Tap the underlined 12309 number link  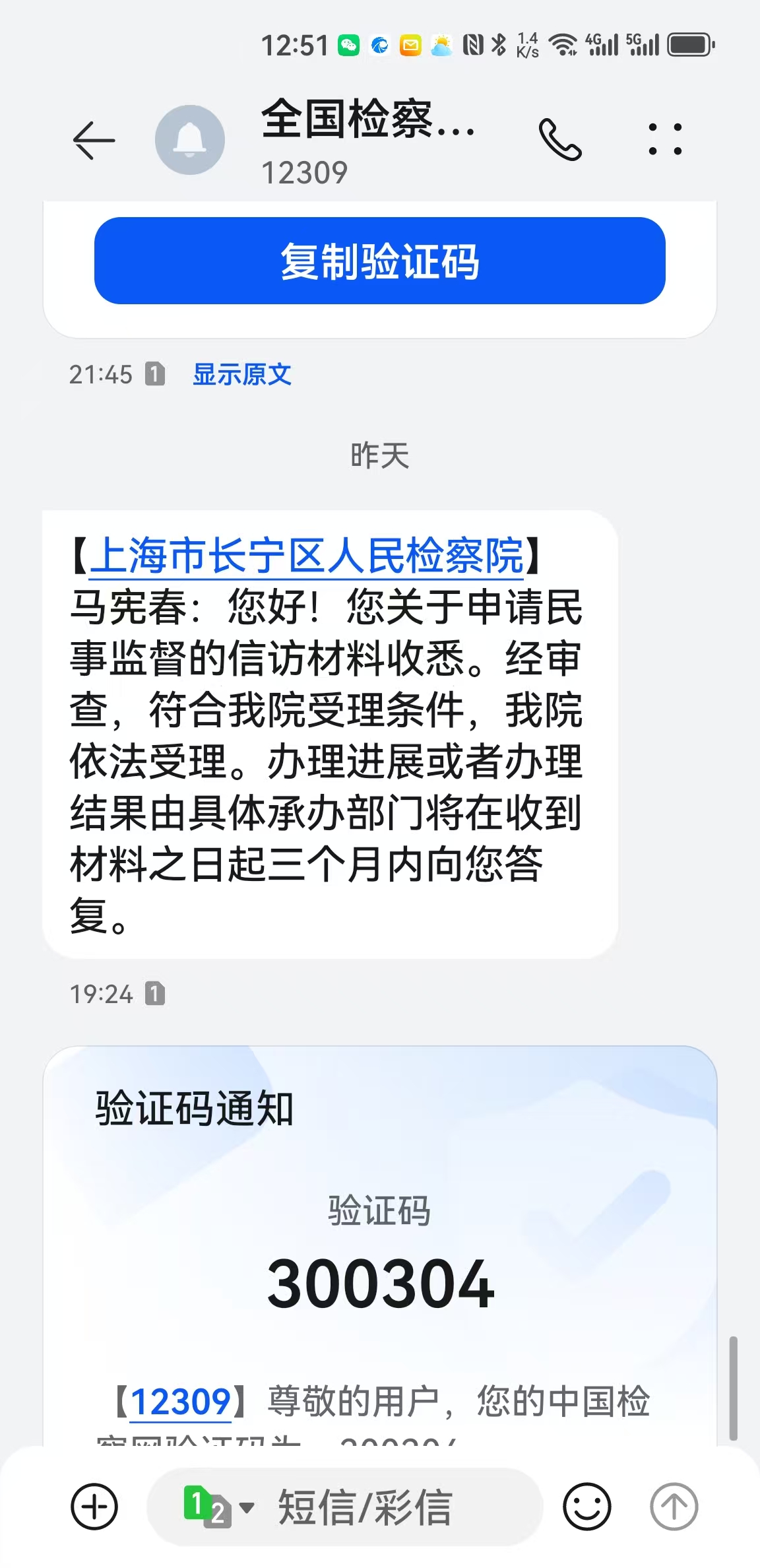pos(181,1401)
